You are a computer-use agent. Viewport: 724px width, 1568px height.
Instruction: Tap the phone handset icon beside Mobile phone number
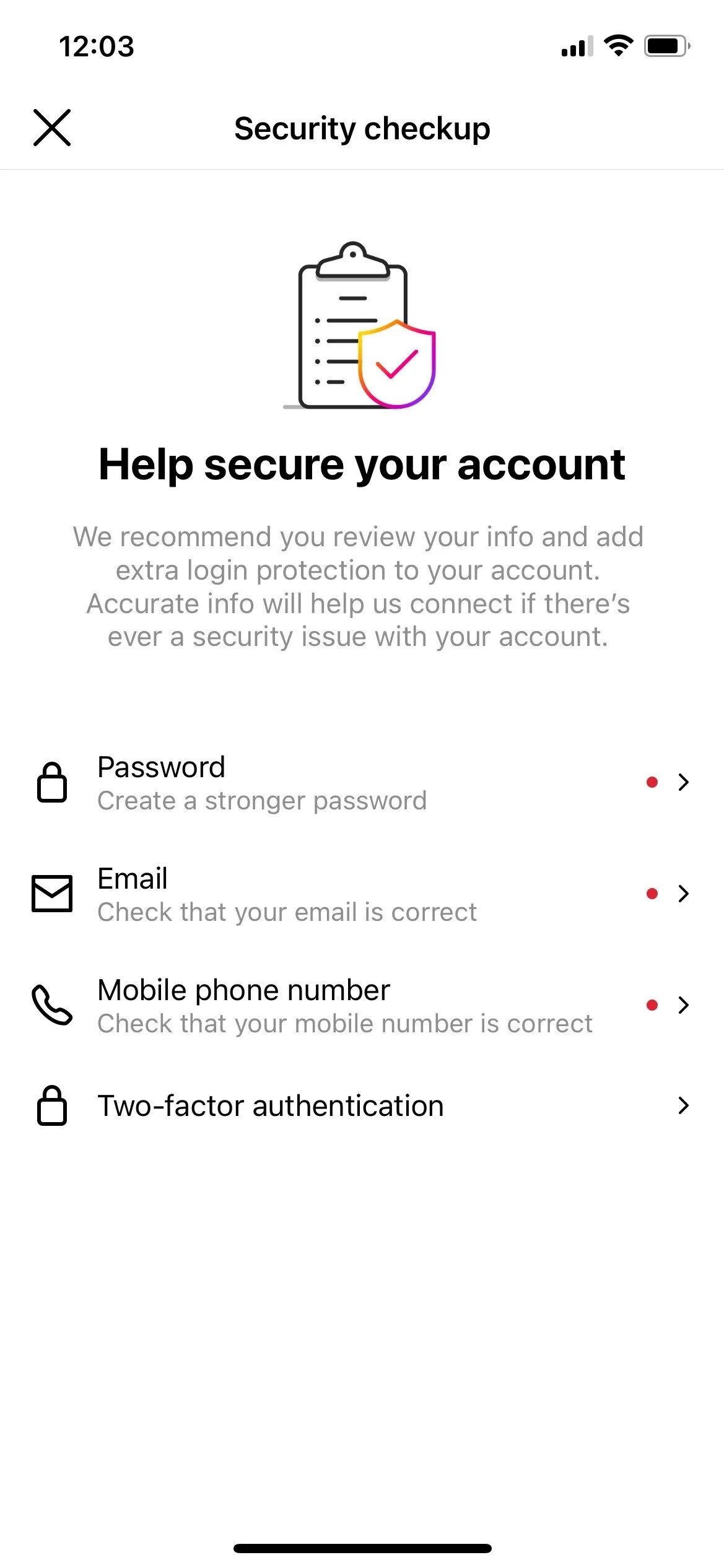point(52,1005)
